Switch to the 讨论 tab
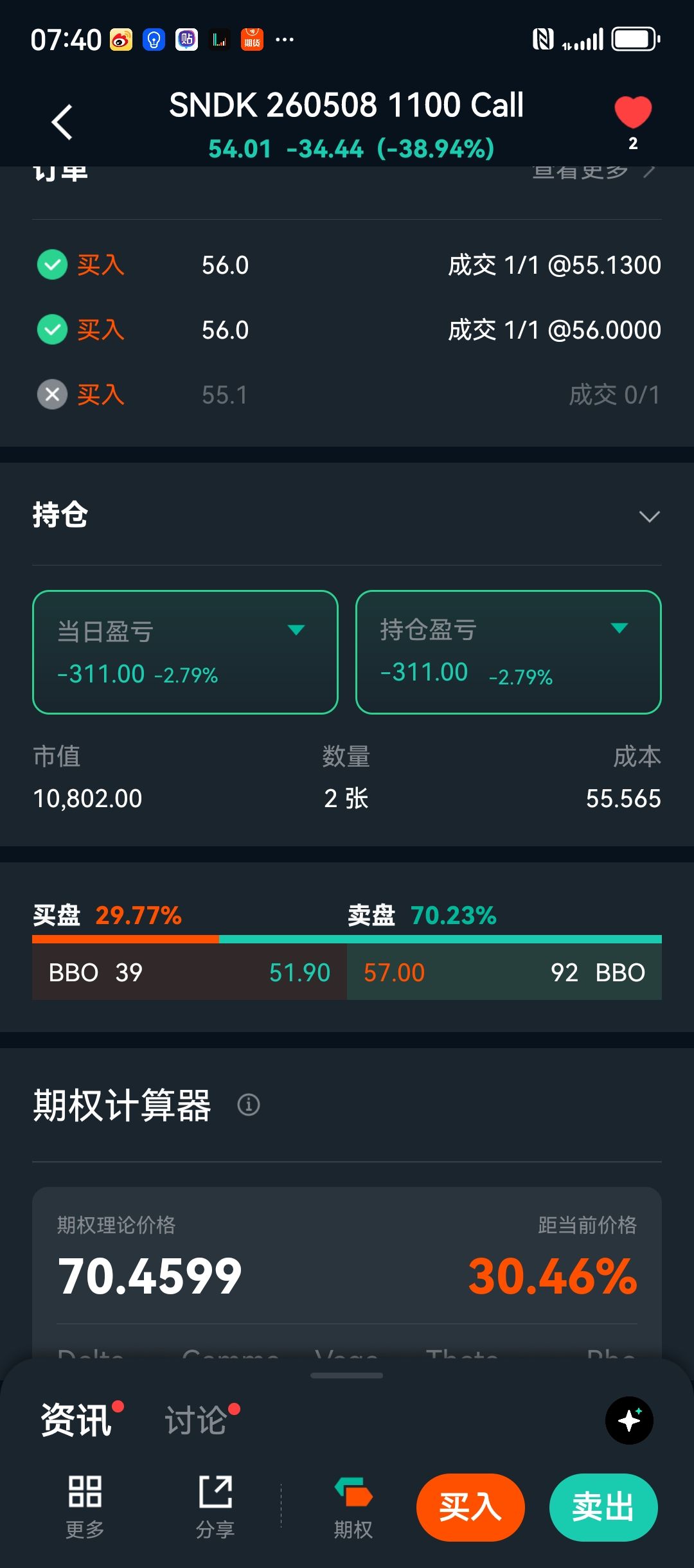The image size is (694, 1568). pyautogui.click(x=196, y=1420)
